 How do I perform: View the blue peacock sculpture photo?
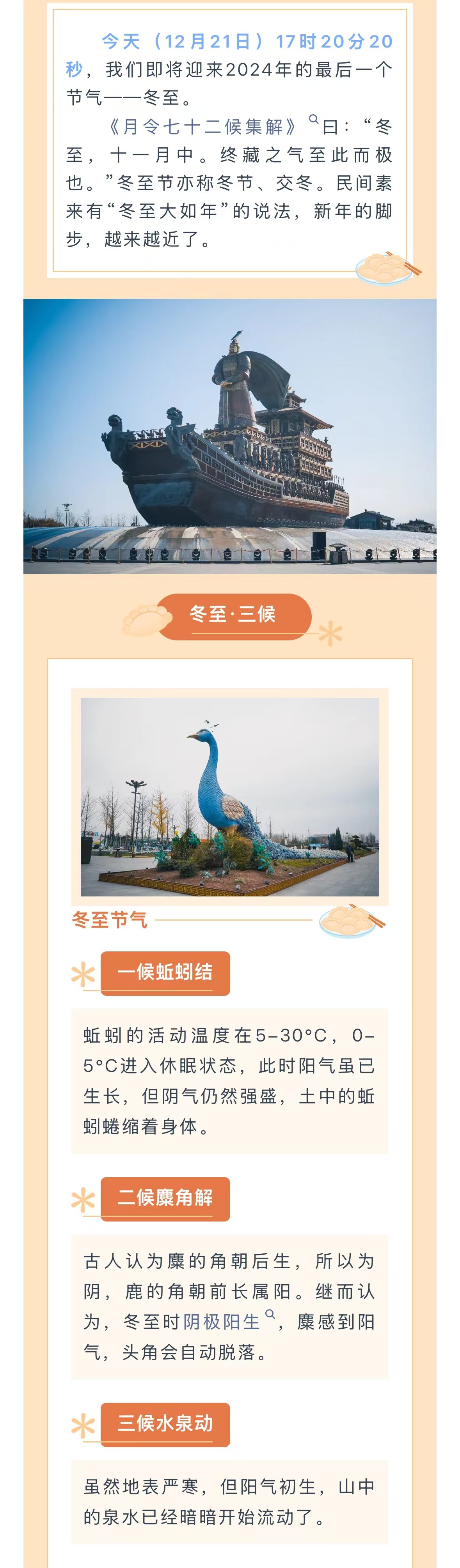[230, 797]
